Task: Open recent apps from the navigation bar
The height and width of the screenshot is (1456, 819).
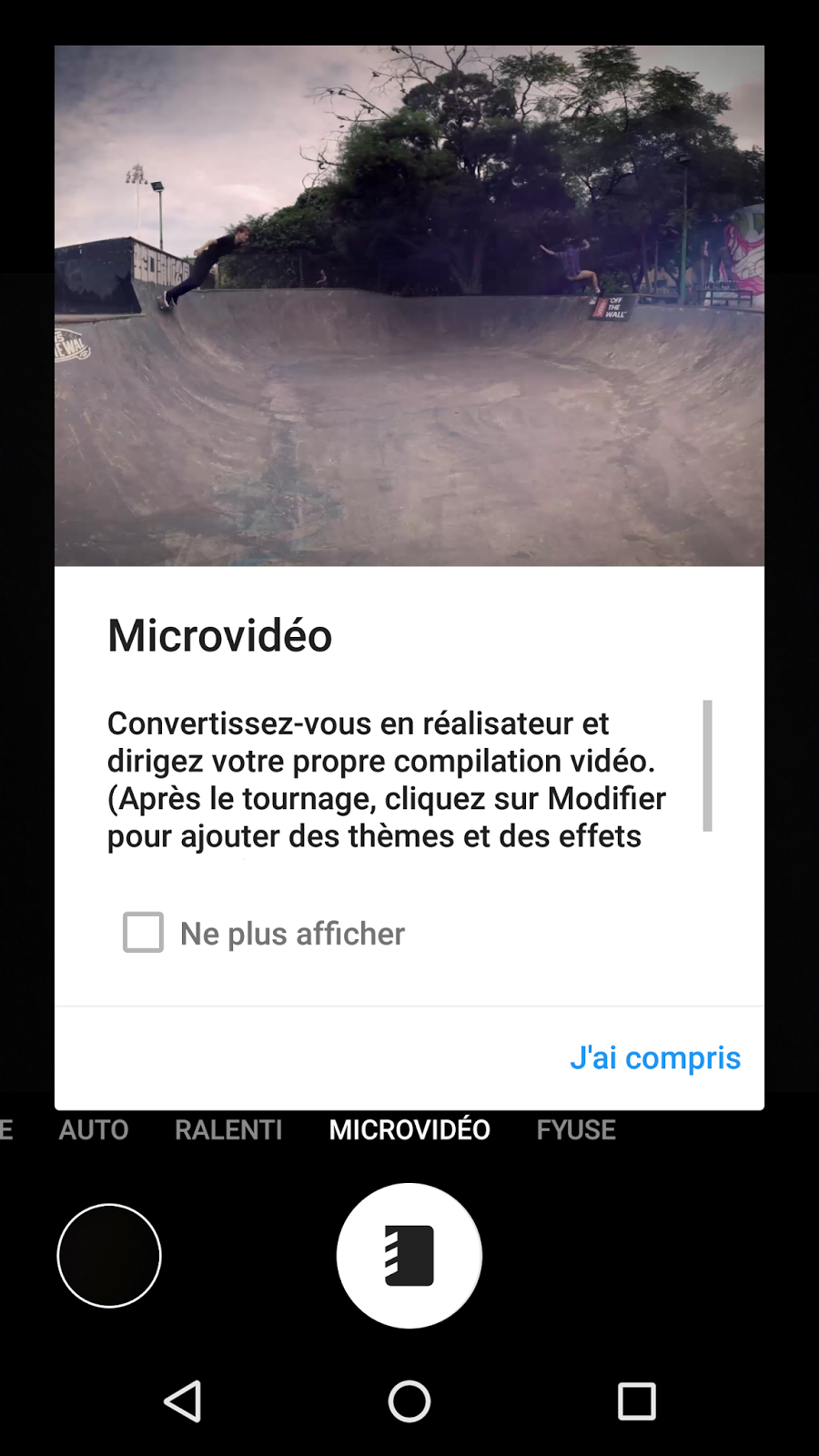Action: [x=636, y=1401]
